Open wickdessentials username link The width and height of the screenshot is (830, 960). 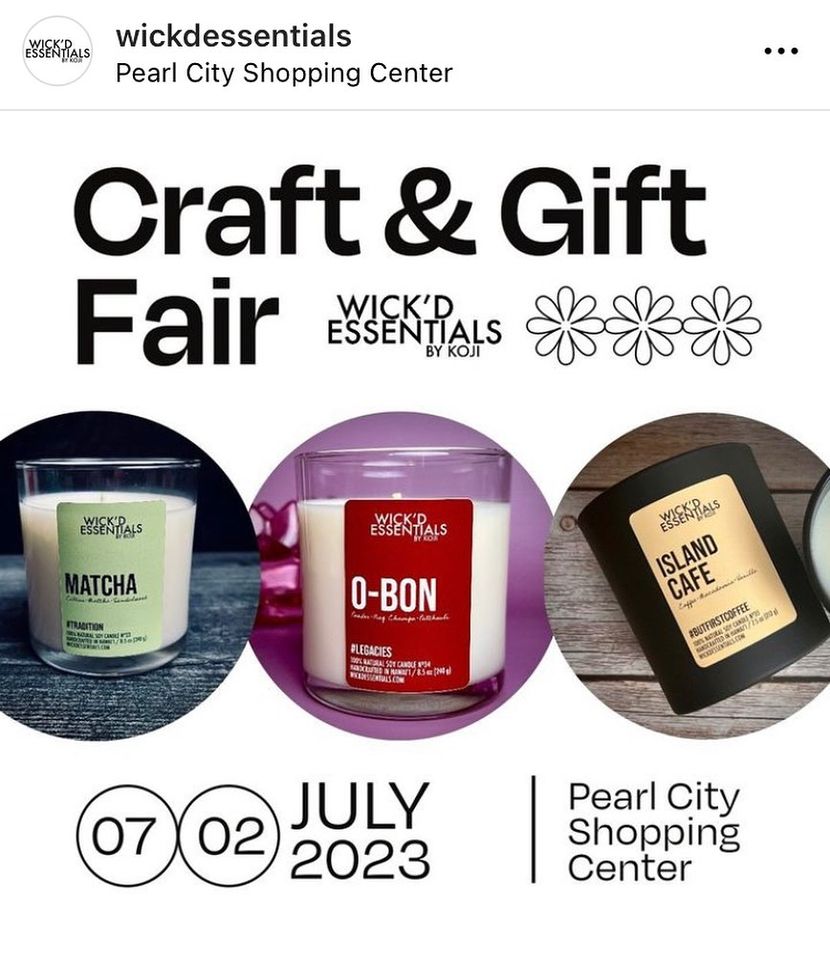pyautogui.click(x=233, y=36)
